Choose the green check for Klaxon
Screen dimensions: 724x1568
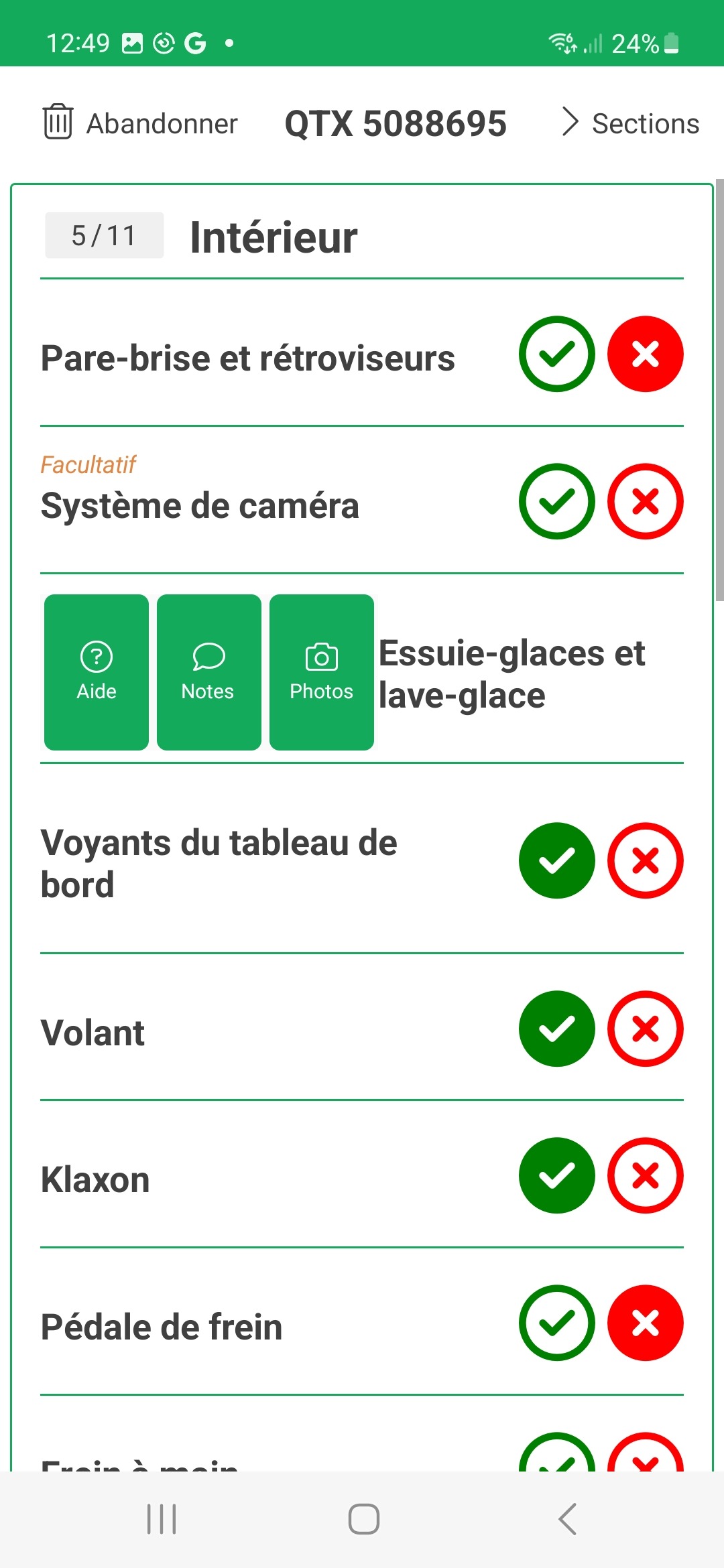[556, 1175]
